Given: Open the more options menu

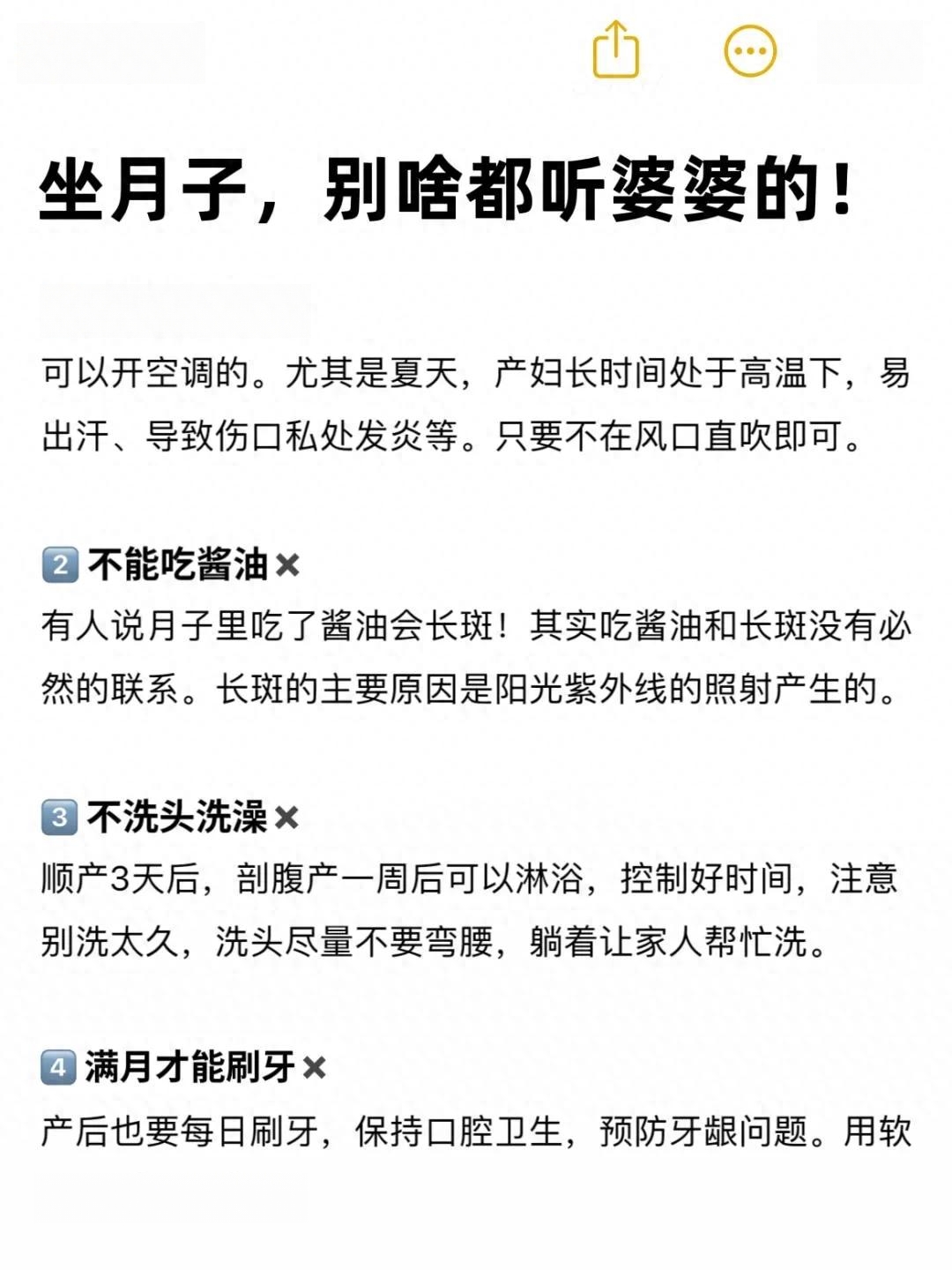Looking at the screenshot, I should tap(750, 50).
